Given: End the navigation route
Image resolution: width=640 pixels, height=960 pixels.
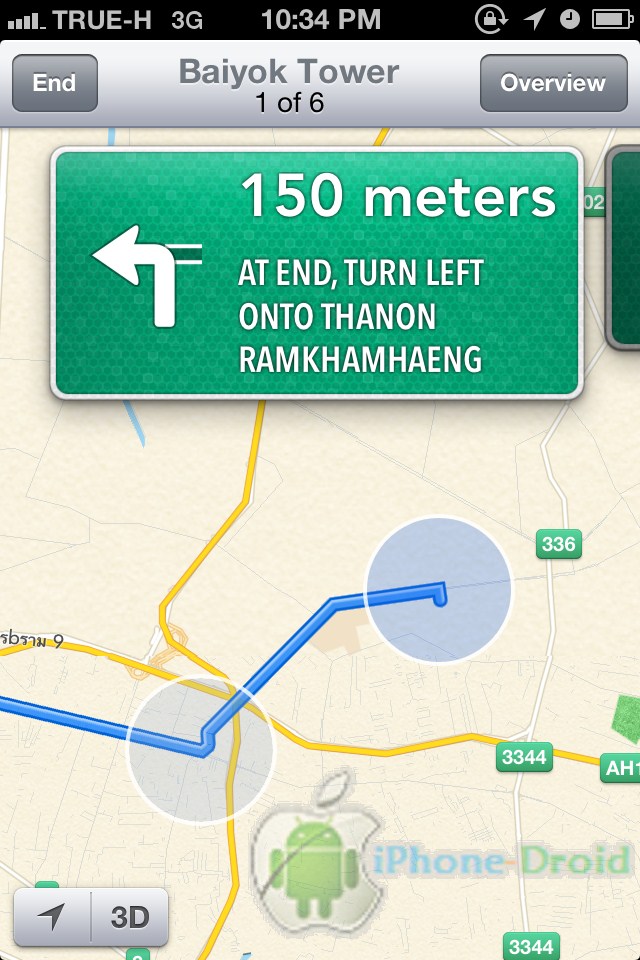Looking at the screenshot, I should click(x=54, y=83).
